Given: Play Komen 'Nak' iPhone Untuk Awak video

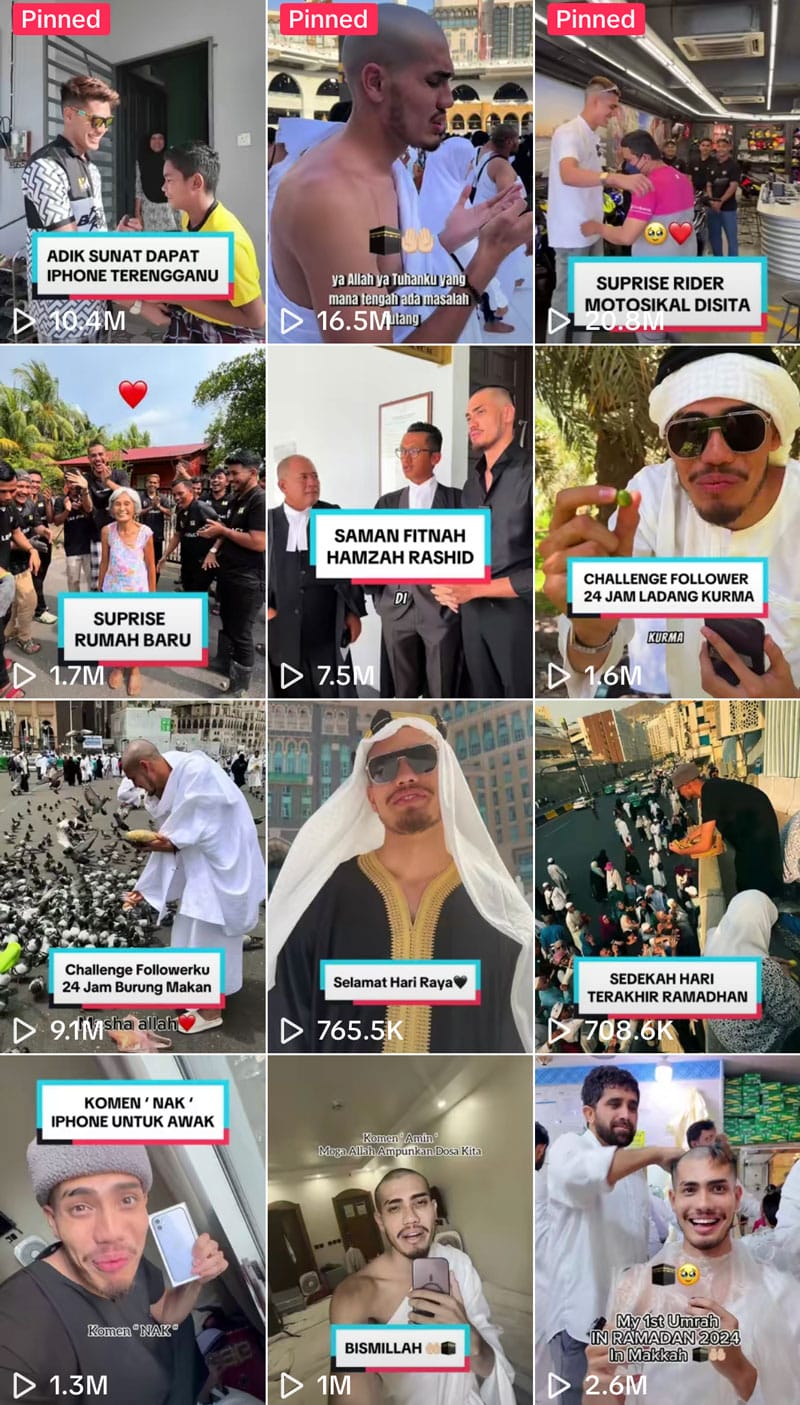Looking at the screenshot, I should tap(132, 1232).
